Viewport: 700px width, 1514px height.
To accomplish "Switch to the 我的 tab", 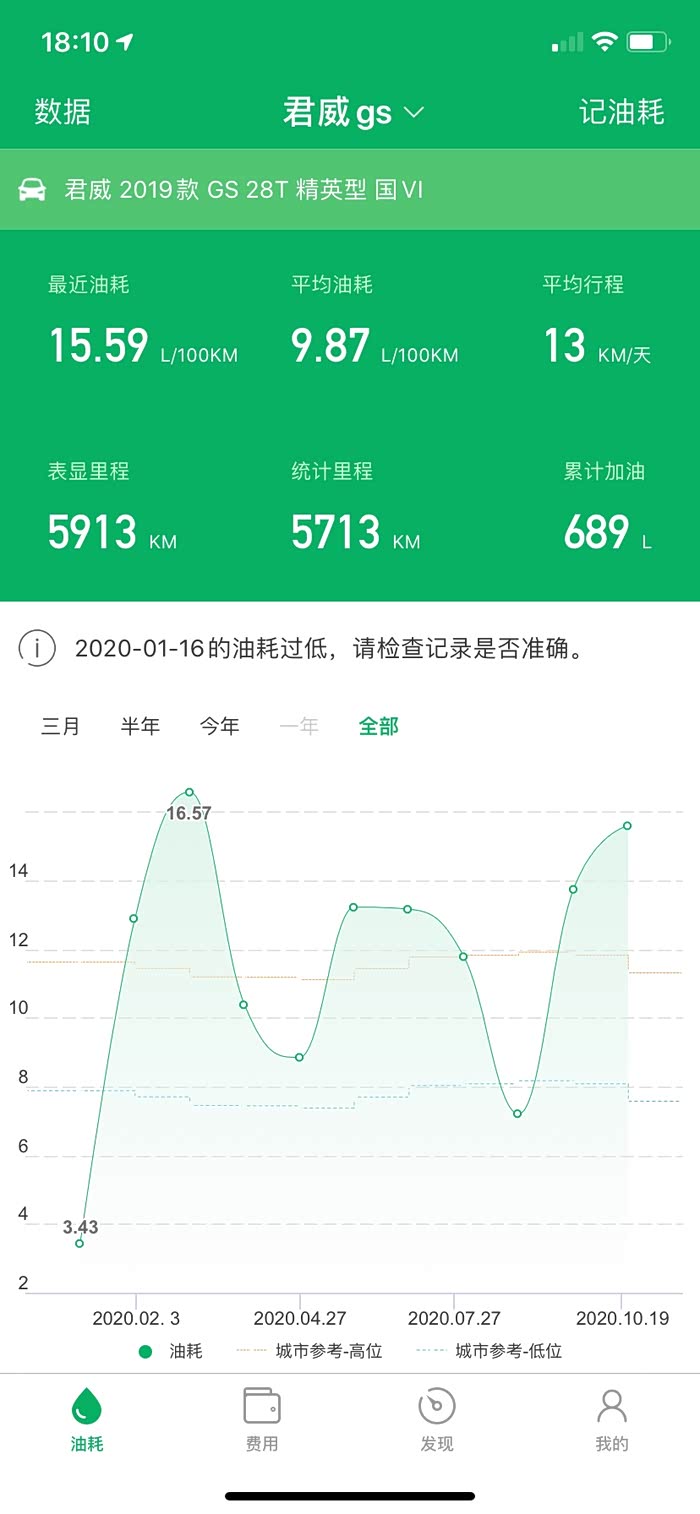I will pyautogui.click(x=612, y=1419).
